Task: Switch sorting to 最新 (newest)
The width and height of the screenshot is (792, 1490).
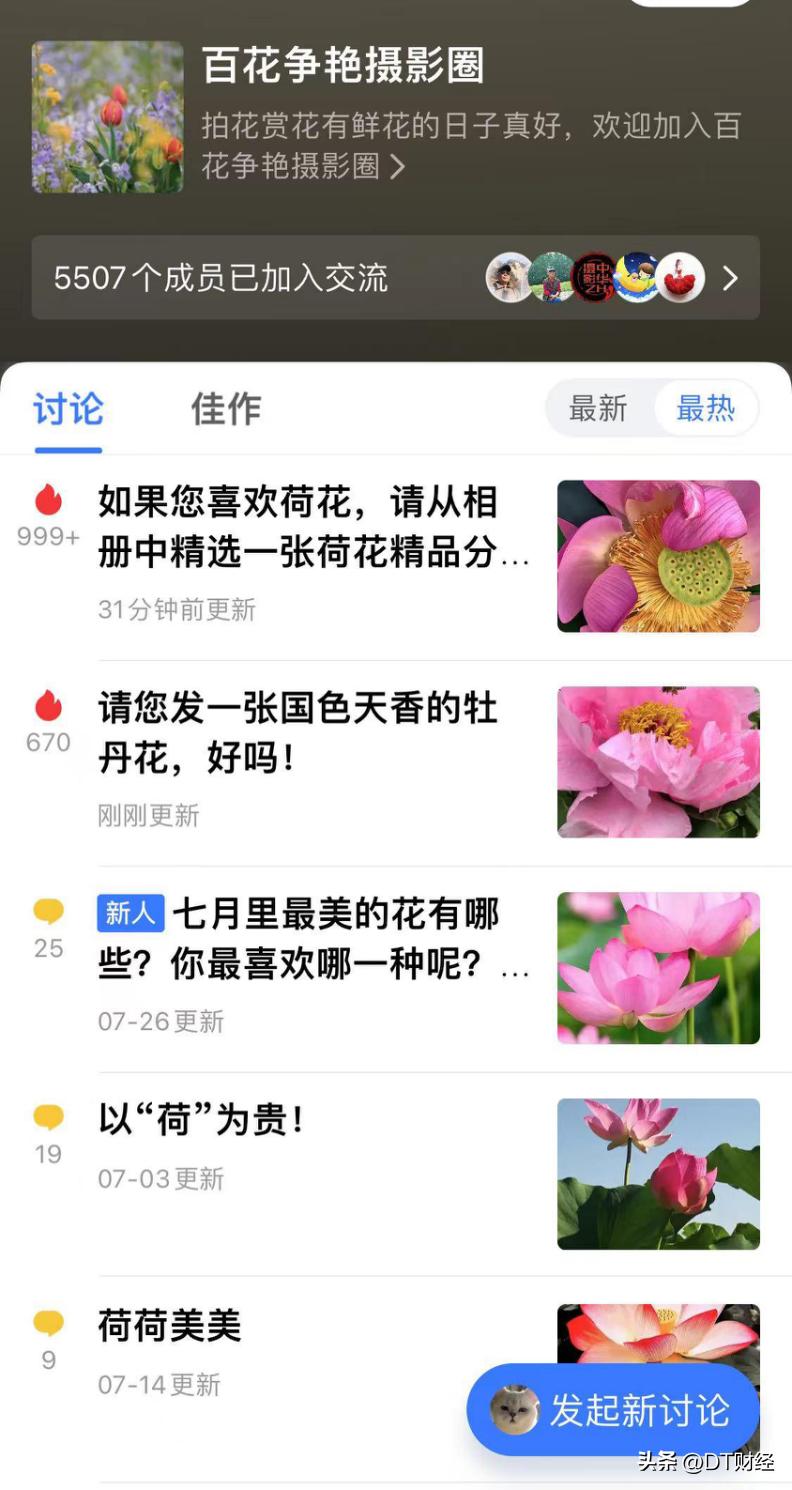Action: pos(600,408)
